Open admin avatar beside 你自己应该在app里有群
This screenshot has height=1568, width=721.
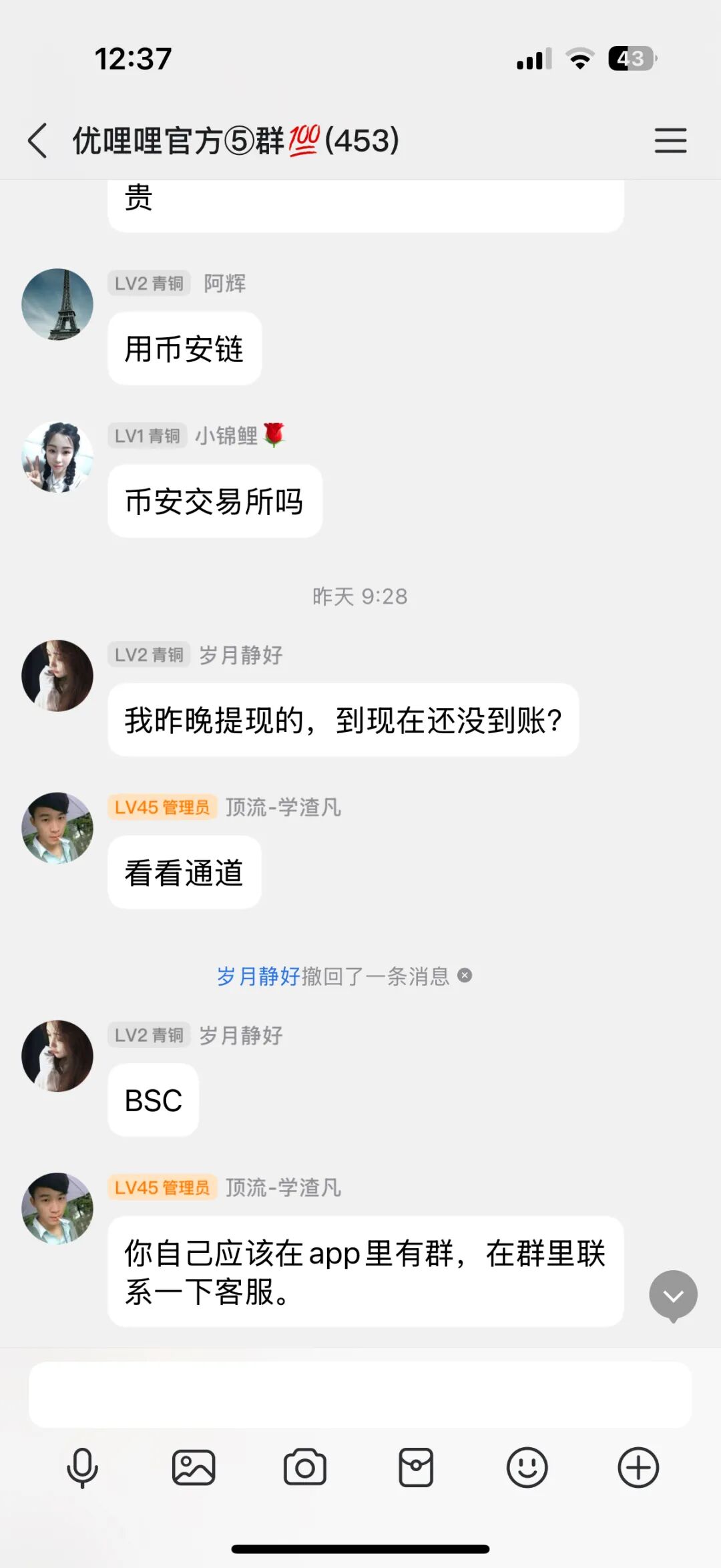point(57,1208)
